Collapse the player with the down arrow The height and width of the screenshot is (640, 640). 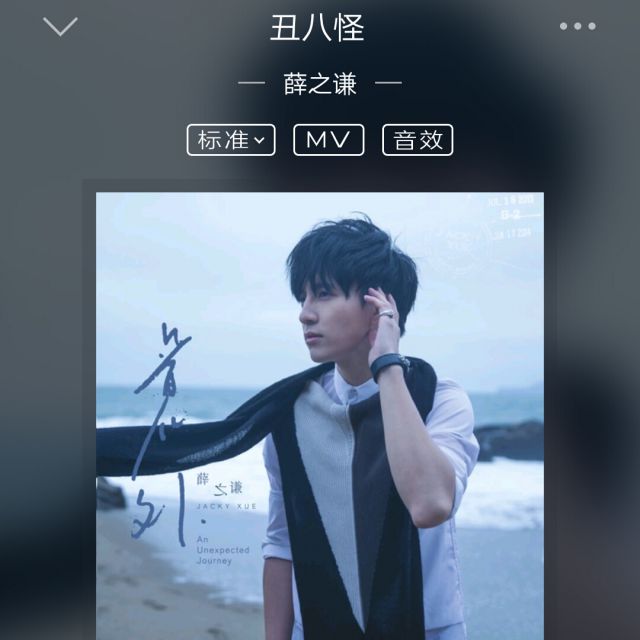[x=60, y=27]
